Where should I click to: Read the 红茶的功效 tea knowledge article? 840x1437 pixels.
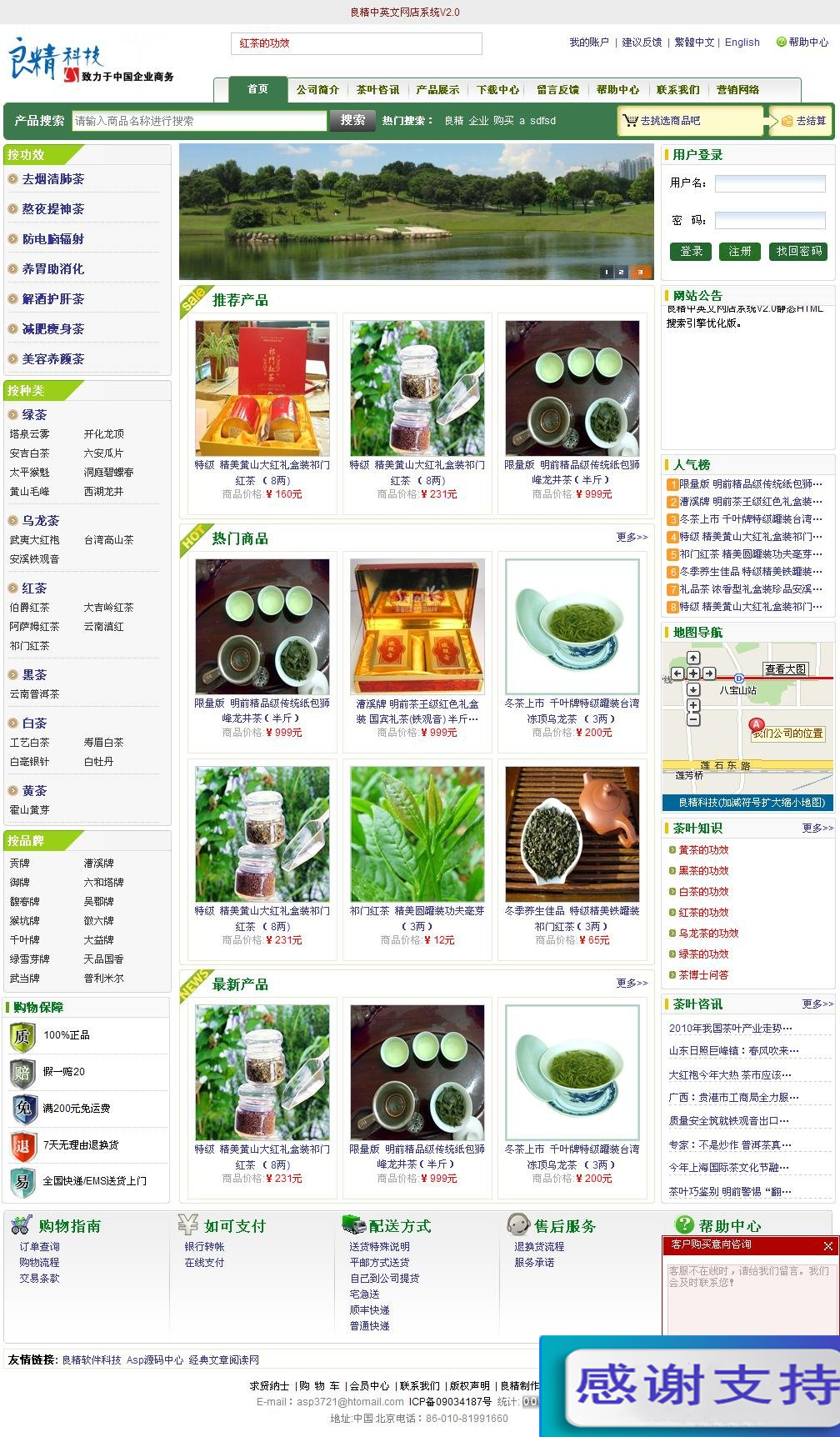coord(703,913)
